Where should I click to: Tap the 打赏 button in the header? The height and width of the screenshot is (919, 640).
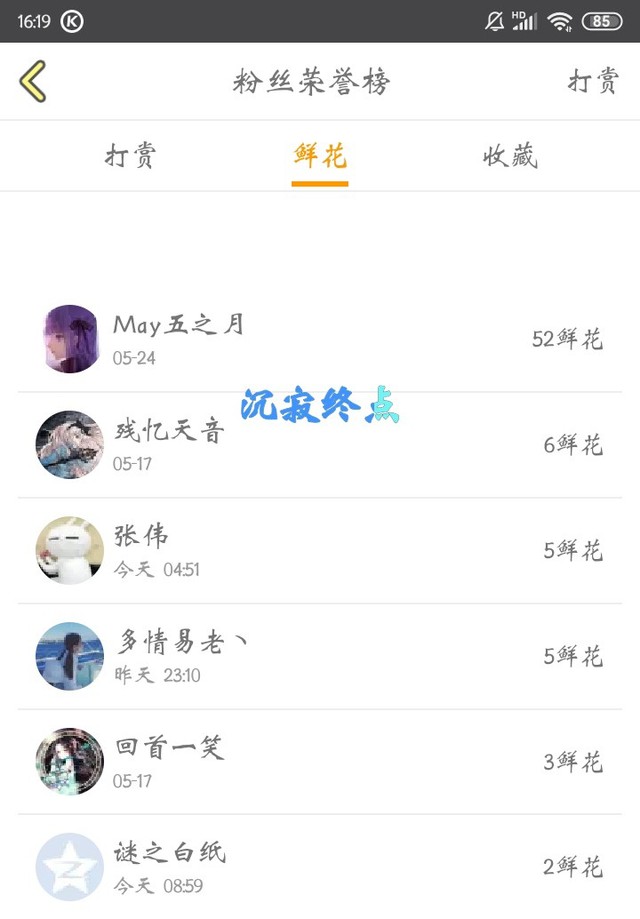click(593, 81)
